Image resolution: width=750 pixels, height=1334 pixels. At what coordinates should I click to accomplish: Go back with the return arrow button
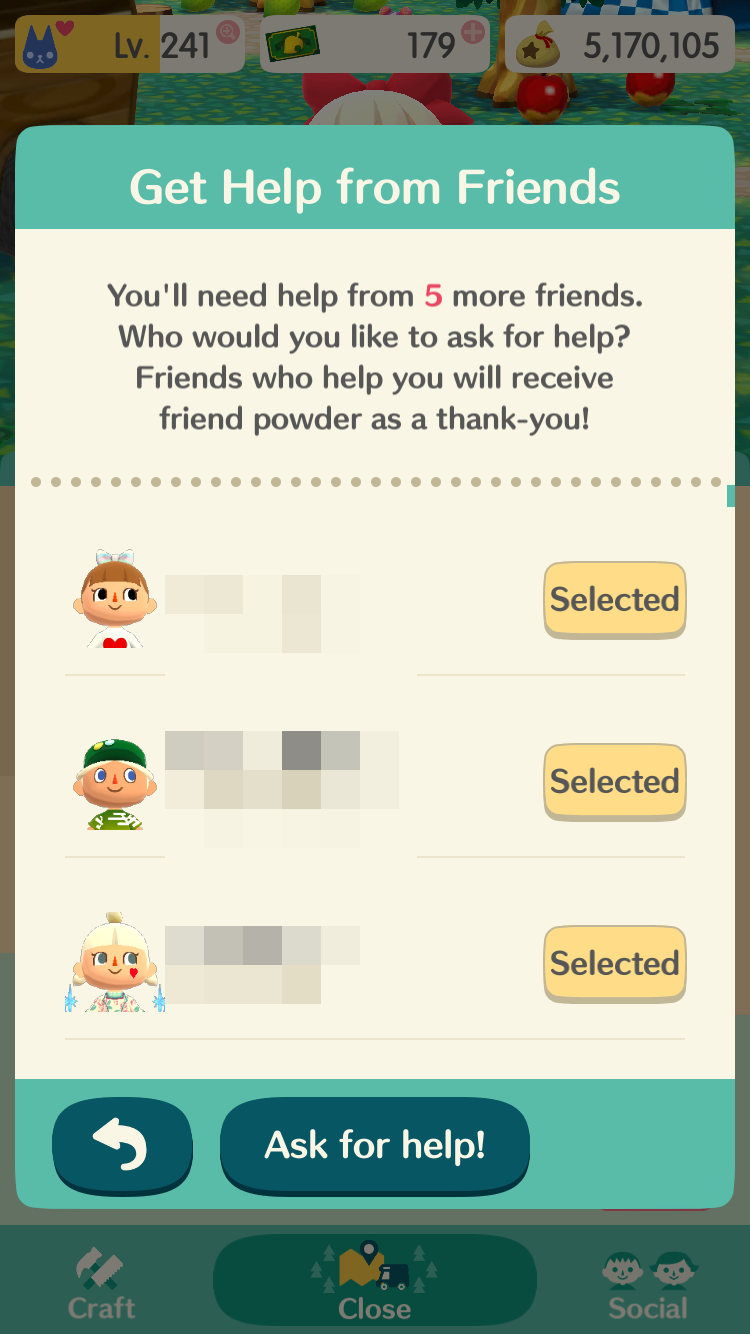(x=122, y=1144)
